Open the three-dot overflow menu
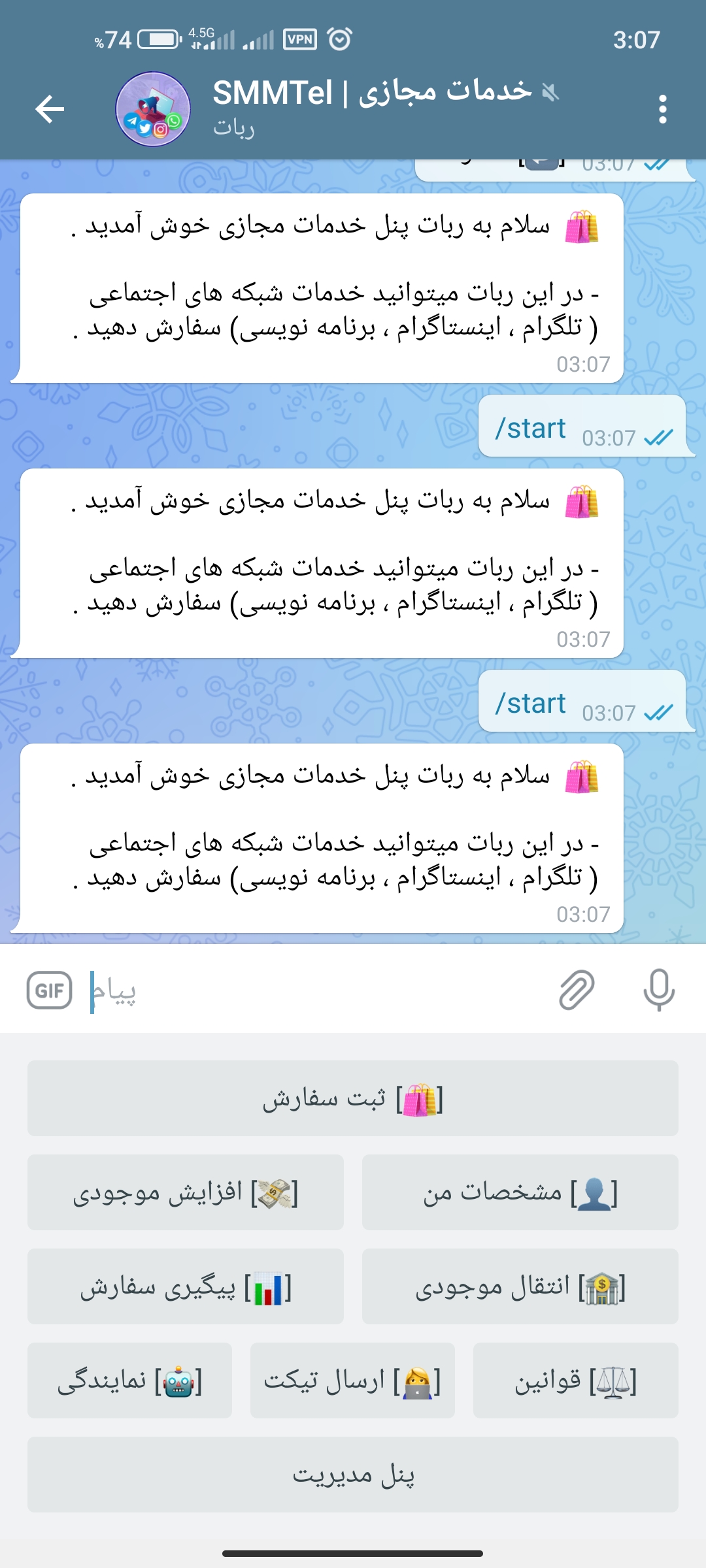Viewport: 706px width, 1568px height. [x=662, y=108]
